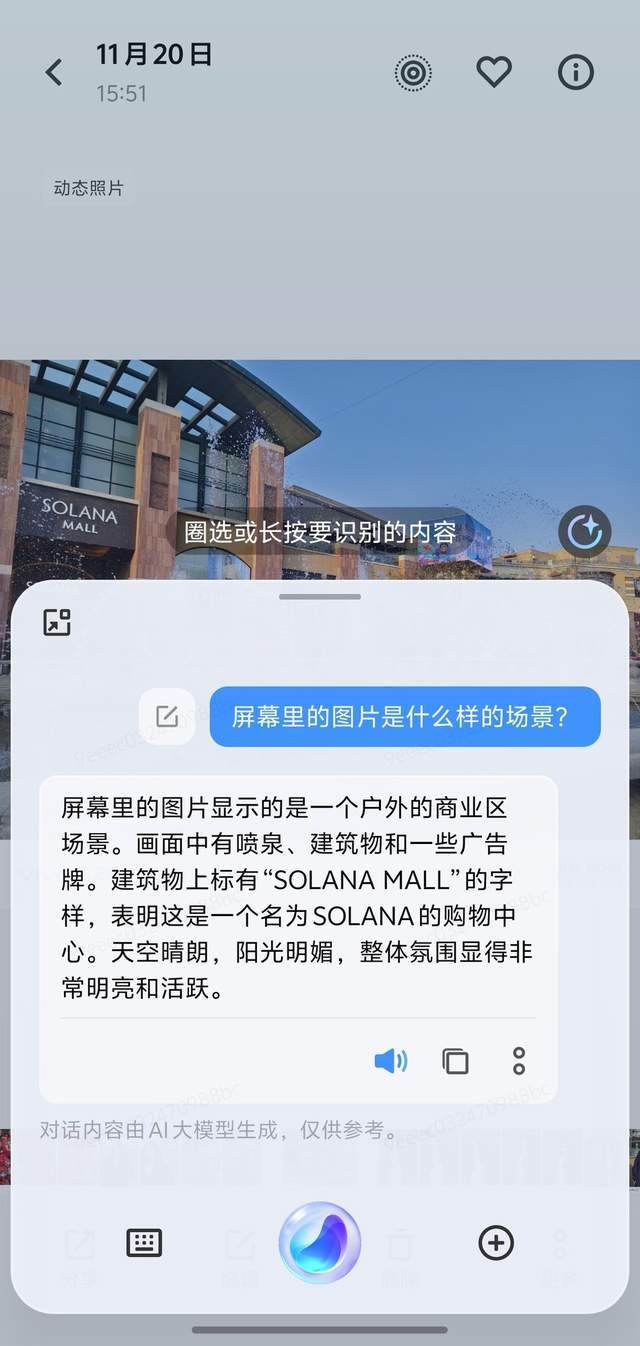The image size is (640, 1346).
Task: Go back from the photo view
Action: pos(54,72)
